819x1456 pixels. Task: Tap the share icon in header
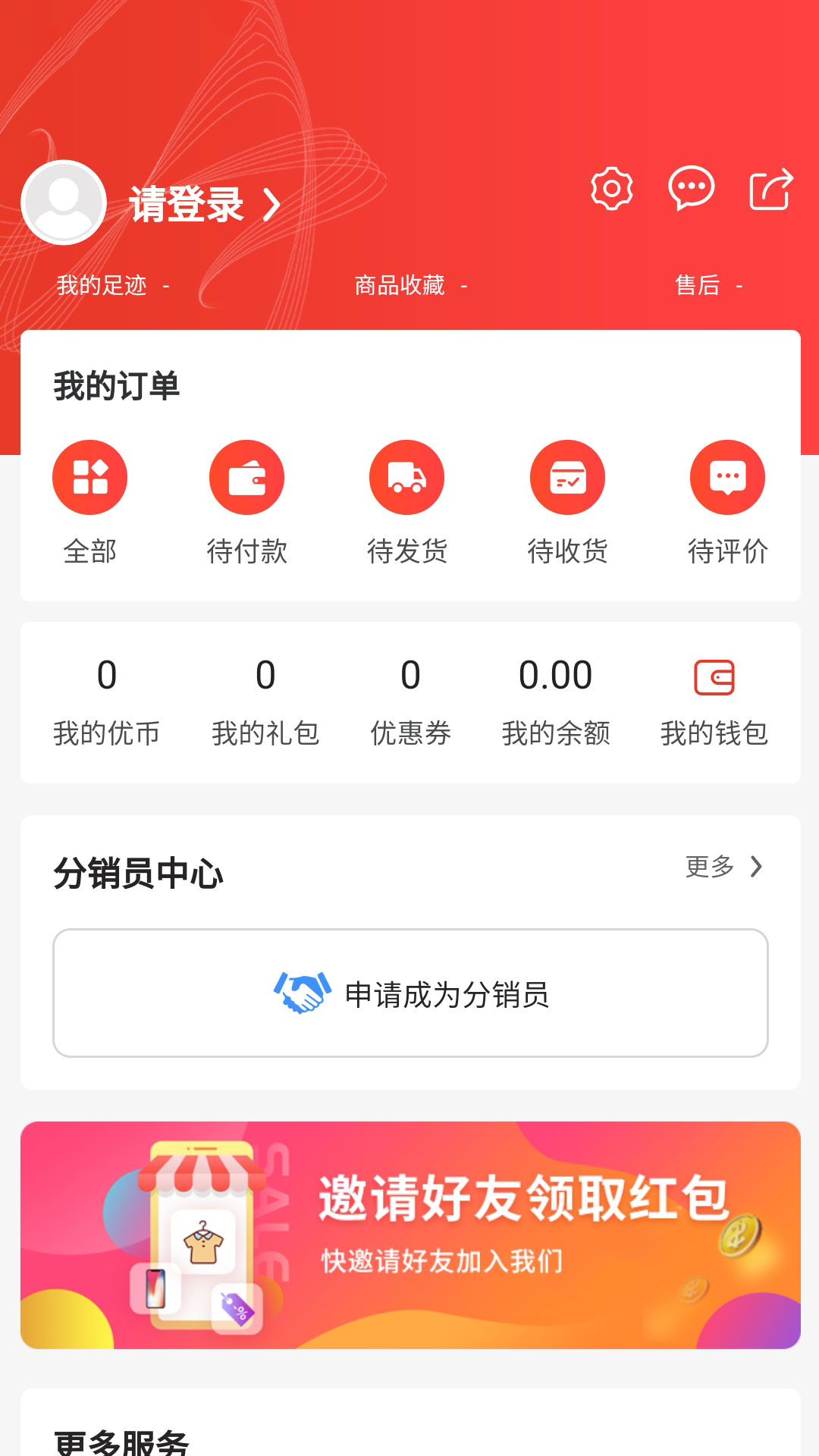771,188
